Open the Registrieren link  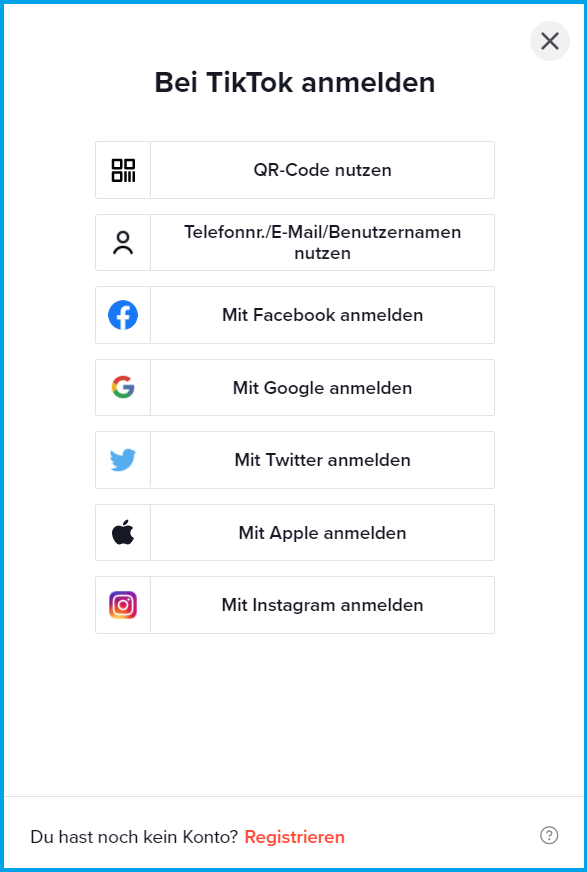click(295, 836)
